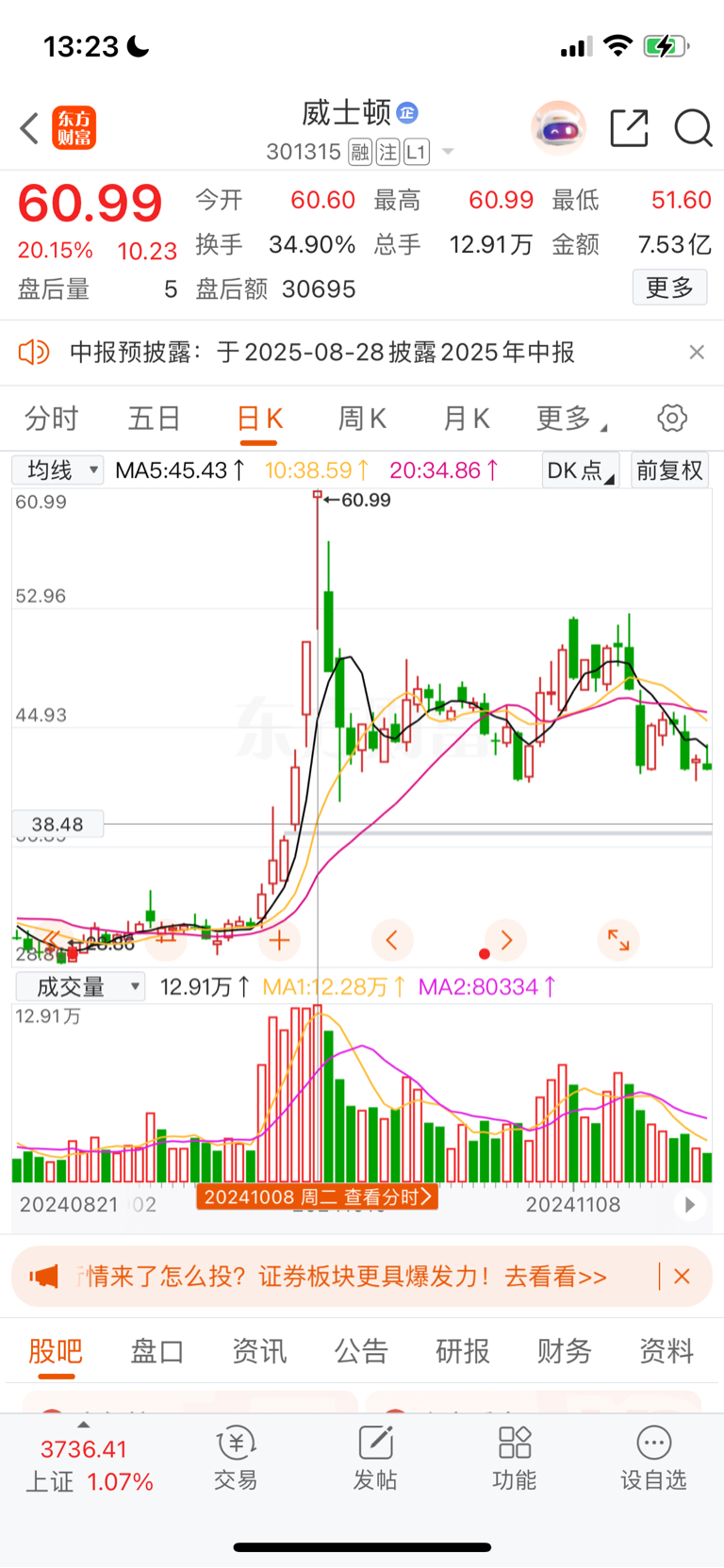
Task: Tap 更多 for more quote details
Action: [x=669, y=288]
